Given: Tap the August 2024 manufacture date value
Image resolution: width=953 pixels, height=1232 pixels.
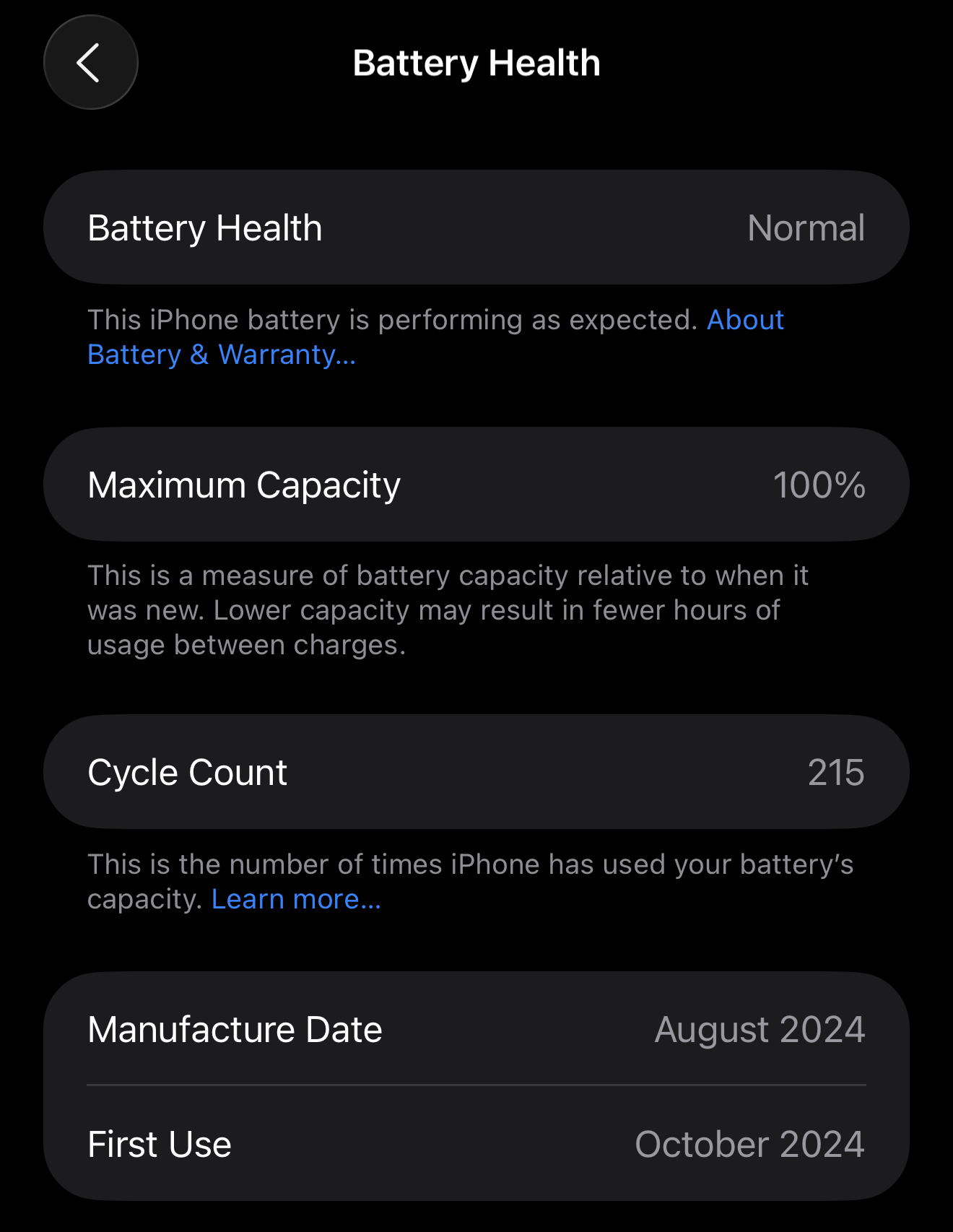Looking at the screenshot, I should point(759,1030).
